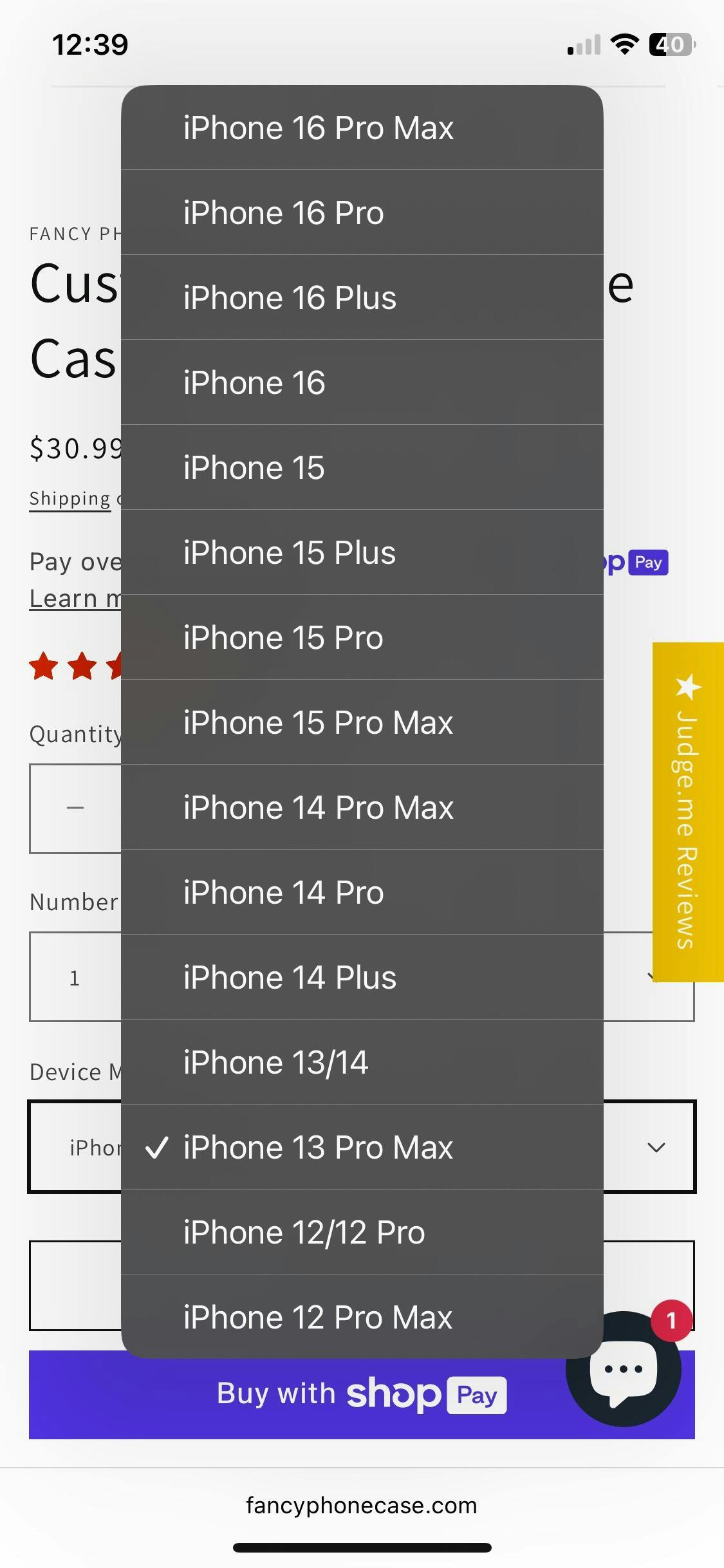The image size is (724, 1568).
Task: Open the Judge.me Reviews side tab
Action: [688, 812]
